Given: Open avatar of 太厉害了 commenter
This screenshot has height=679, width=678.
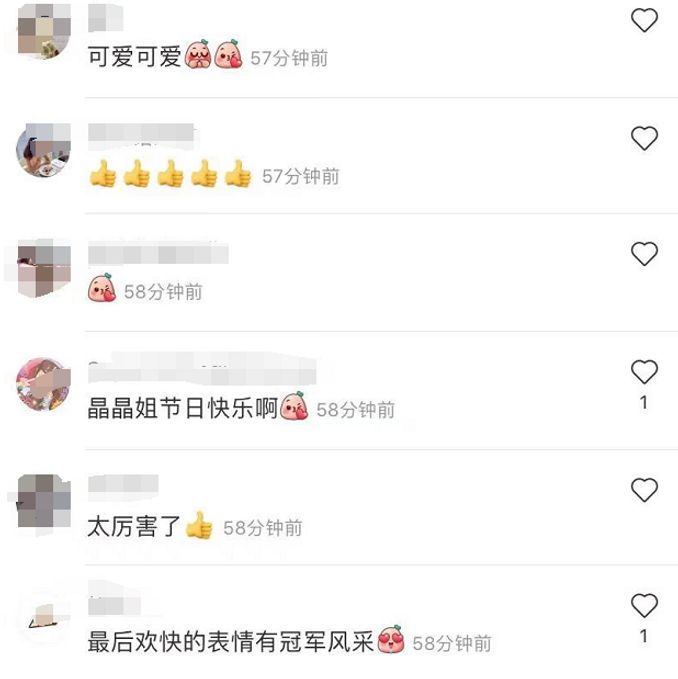Looking at the screenshot, I should tap(43, 502).
